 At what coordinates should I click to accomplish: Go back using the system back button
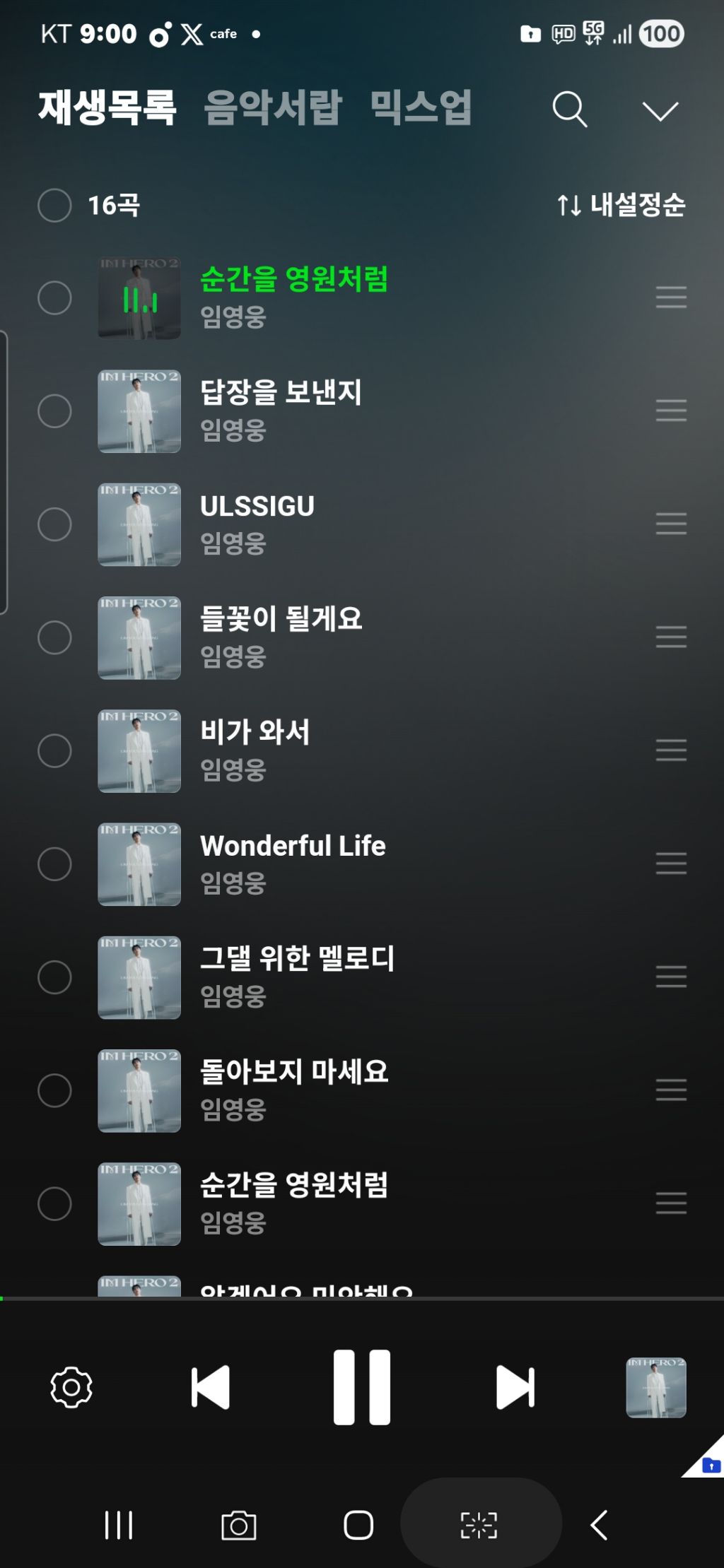[x=599, y=1524]
